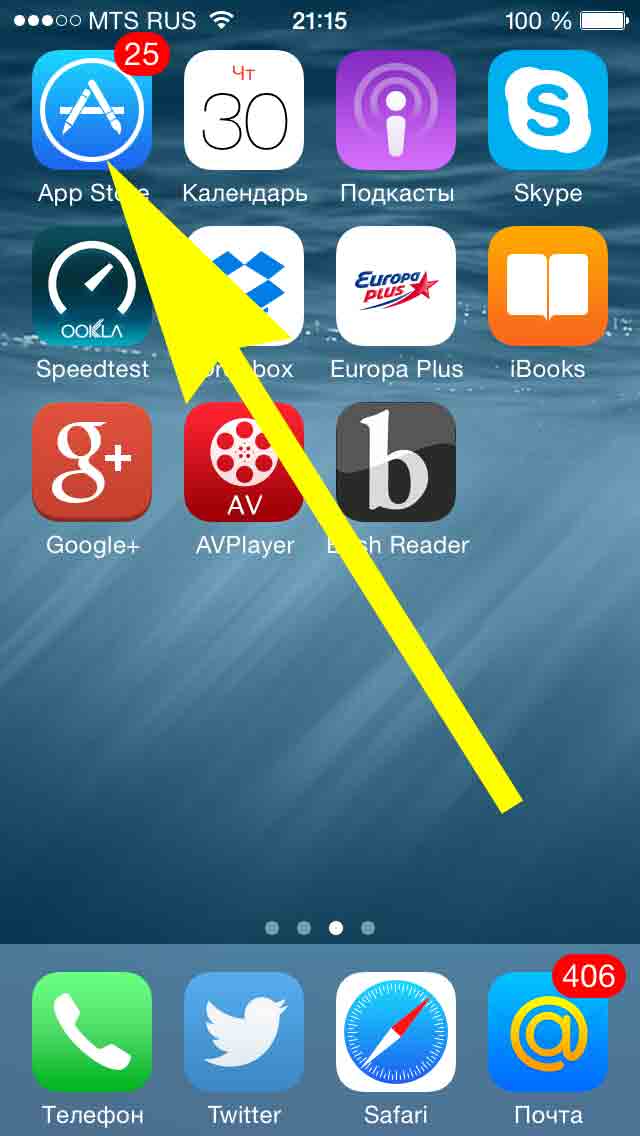The height and width of the screenshot is (1136, 640).
Task: Open the Safari browser
Action: click(x=396, y=1032)
